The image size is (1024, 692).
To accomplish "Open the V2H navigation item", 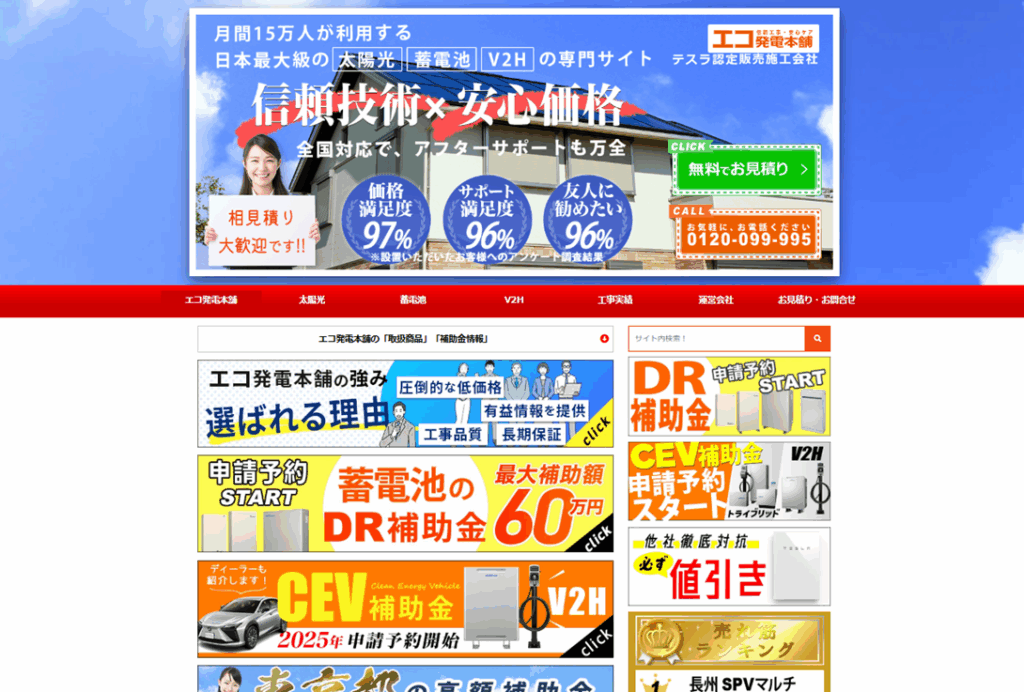I will pos(514,300).
